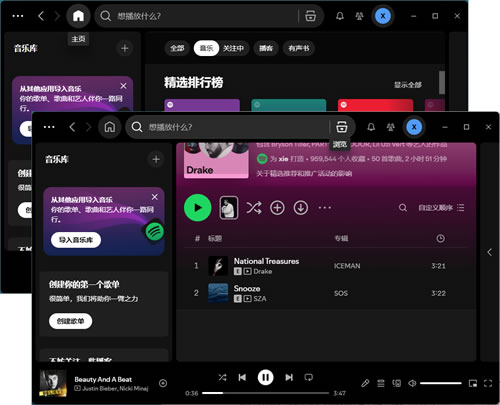Skip to the next track

click(x=289, y=377)
